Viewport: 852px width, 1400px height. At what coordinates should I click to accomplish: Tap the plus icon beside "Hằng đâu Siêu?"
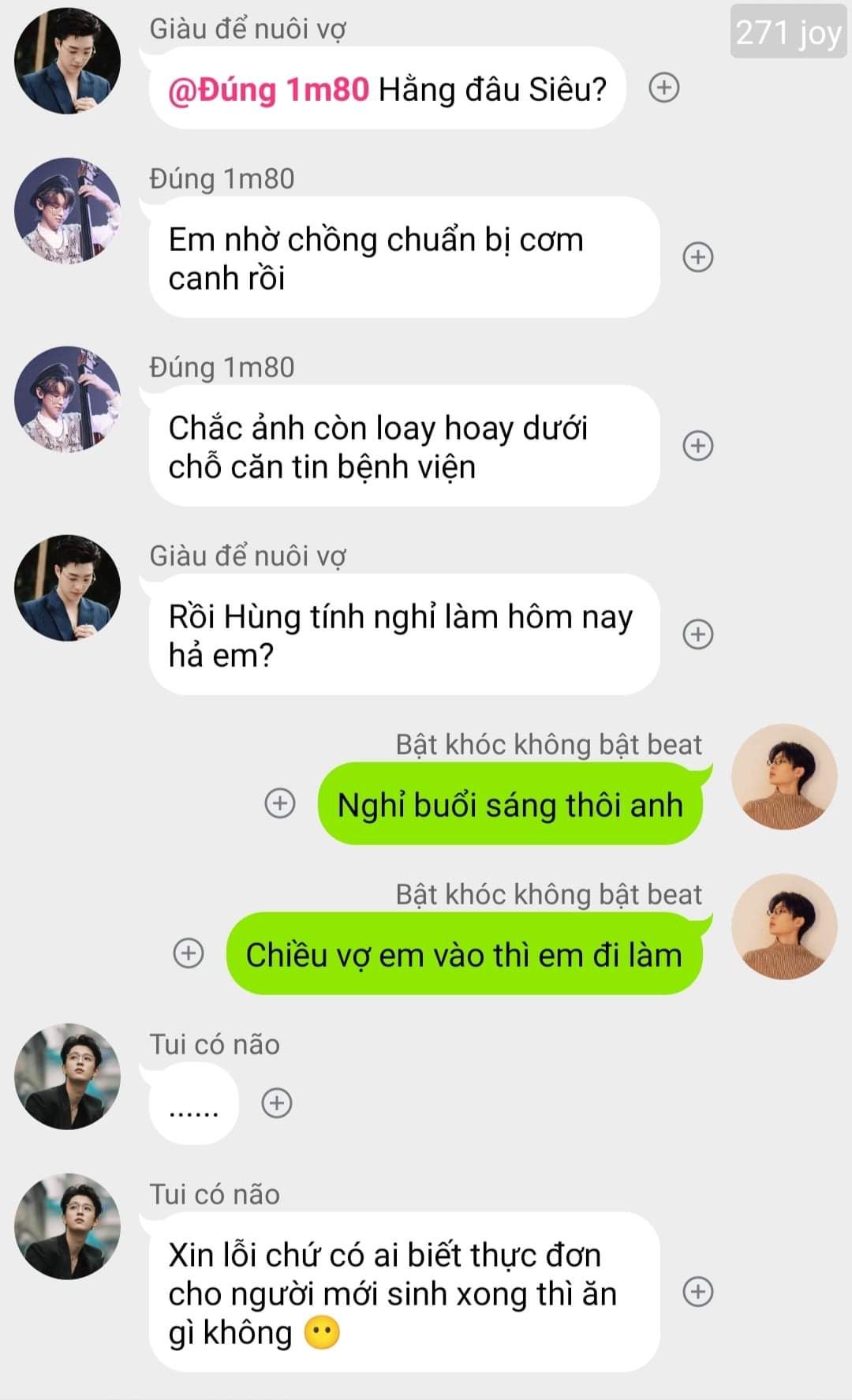[x=664, y=88]
